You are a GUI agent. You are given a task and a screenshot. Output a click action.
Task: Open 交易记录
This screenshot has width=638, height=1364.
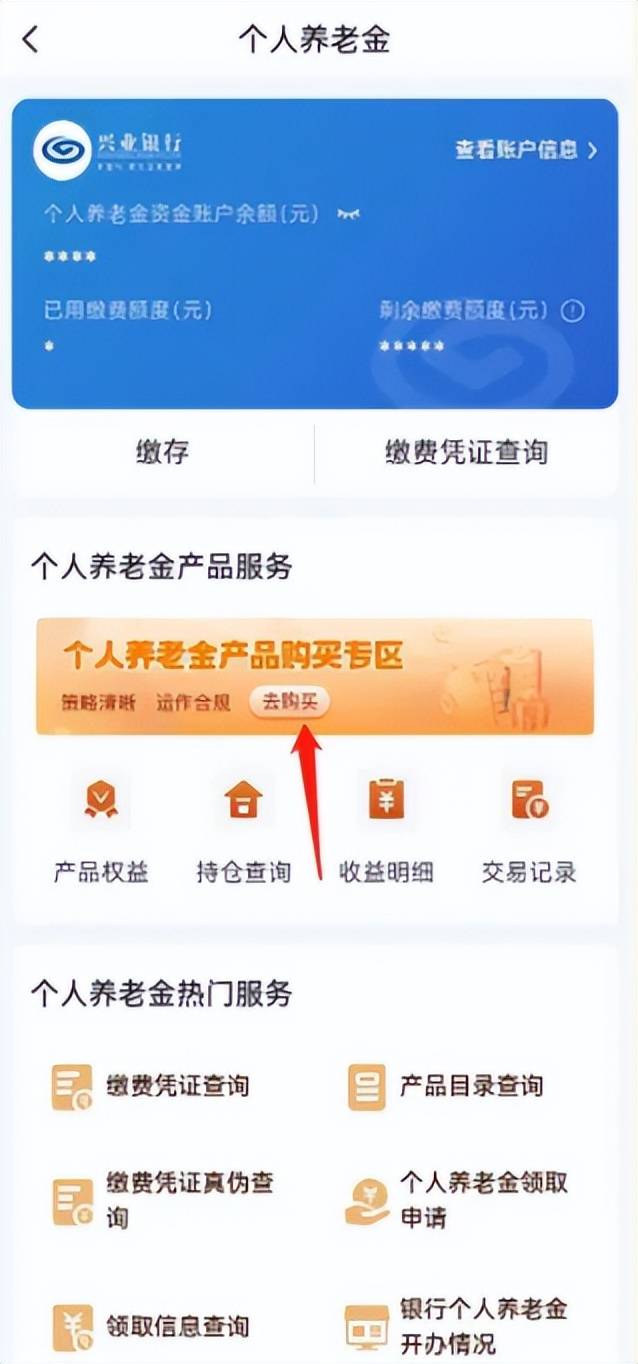[x=529, y=830]
